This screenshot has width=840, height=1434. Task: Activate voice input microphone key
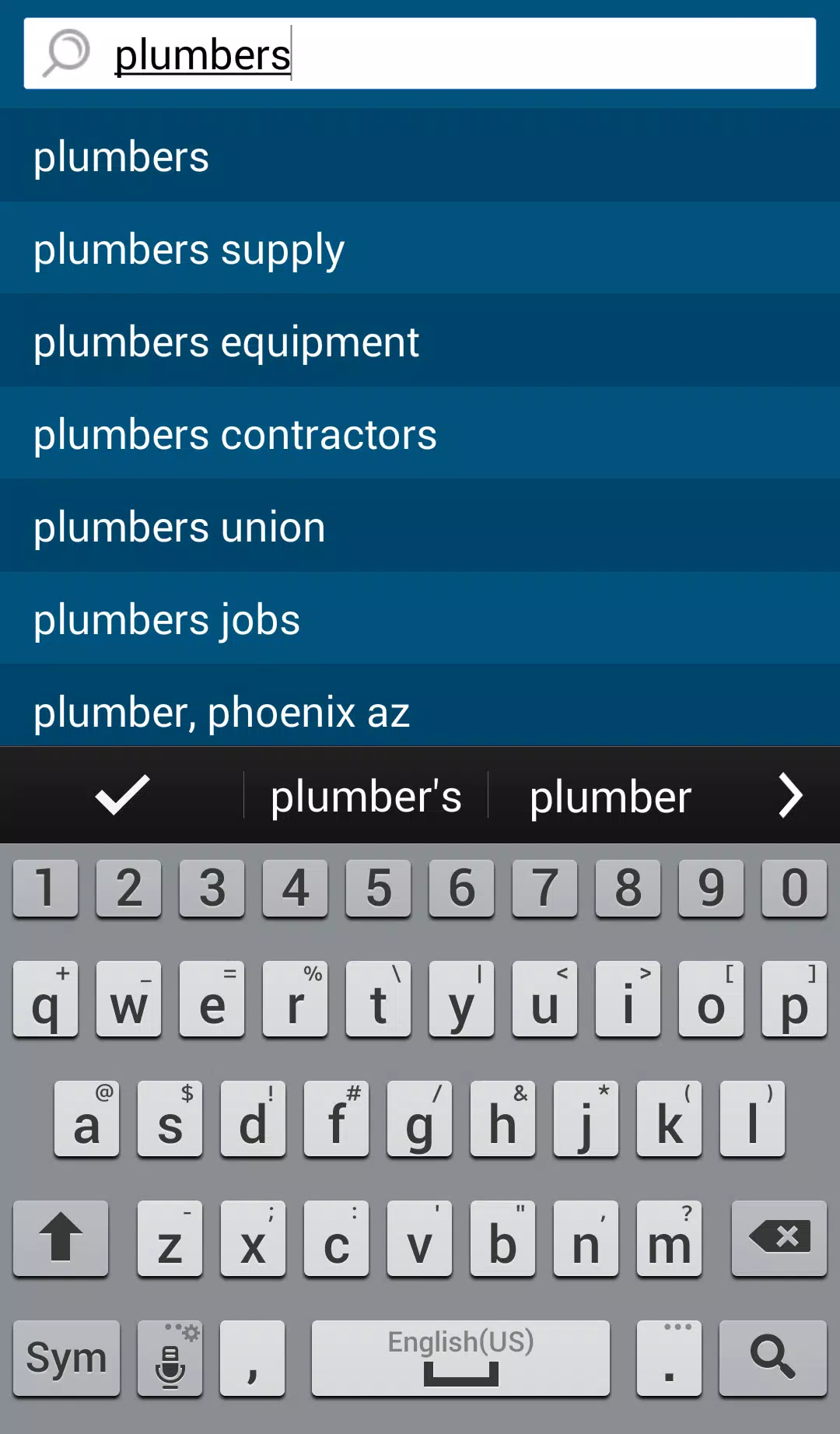pos(170,1357)
